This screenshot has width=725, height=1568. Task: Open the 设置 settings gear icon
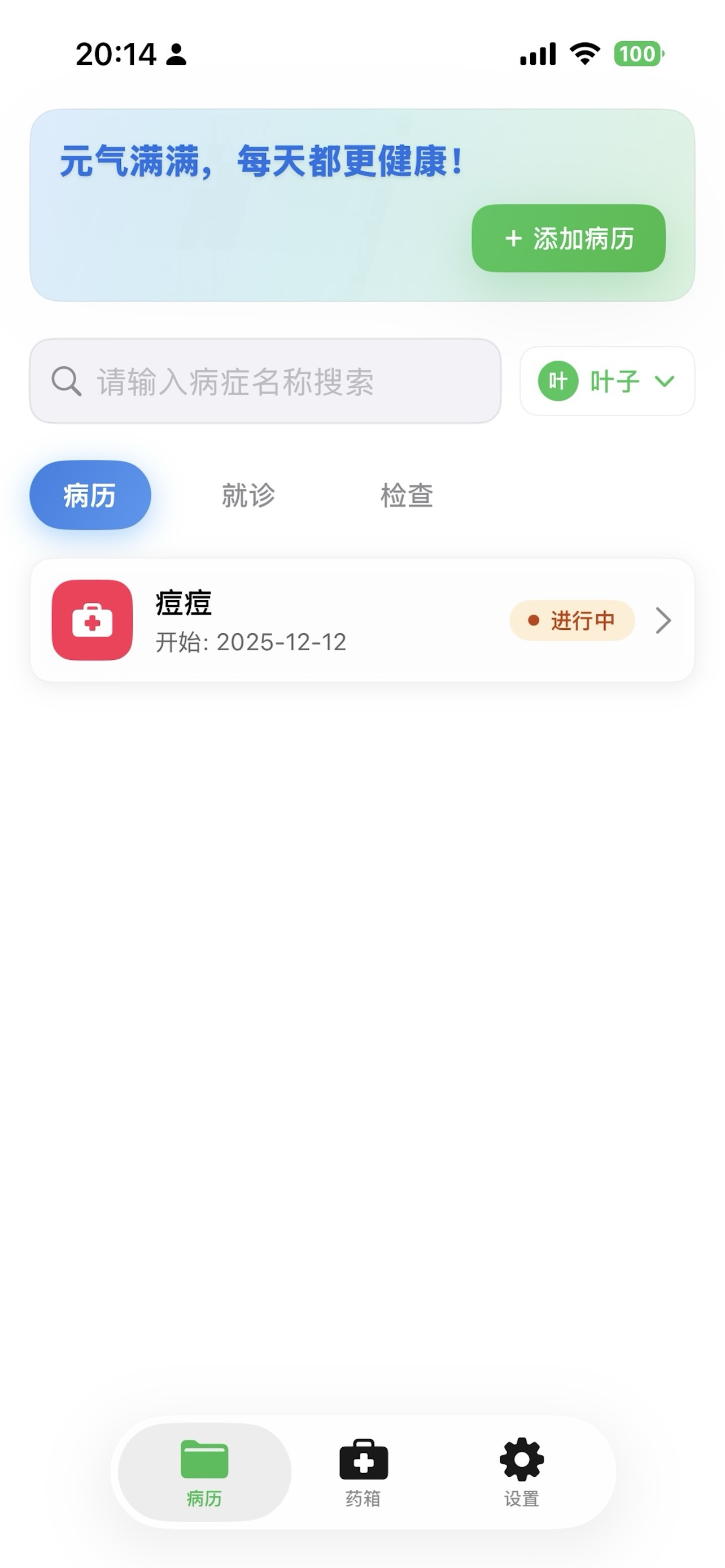tap(521, 1458)
